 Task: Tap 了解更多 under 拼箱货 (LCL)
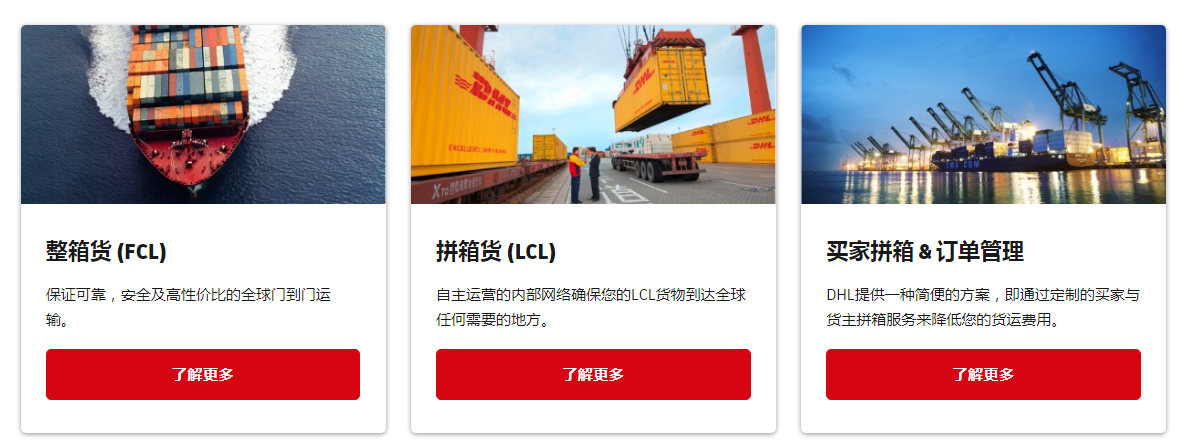point(593,374)
